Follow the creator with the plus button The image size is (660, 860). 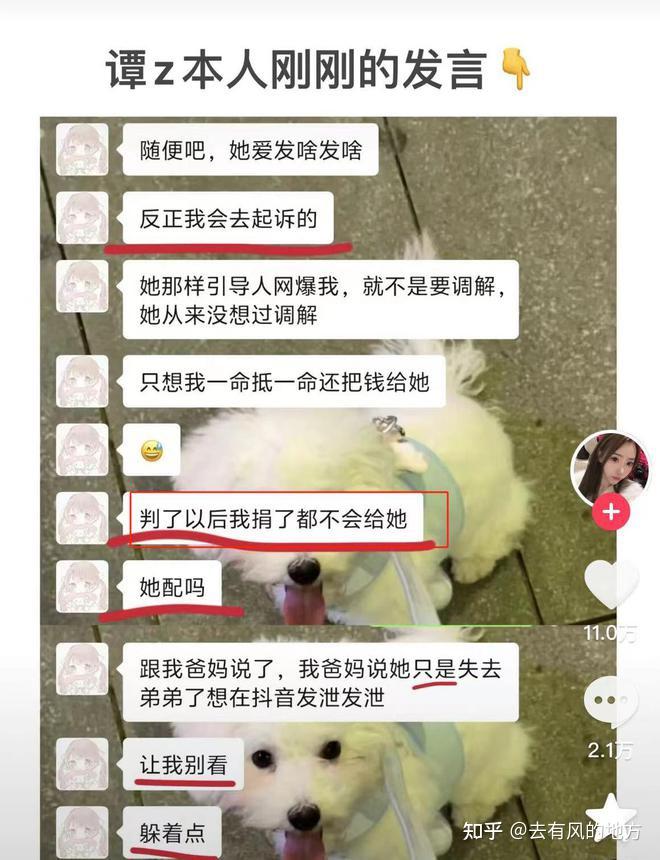(609, 513)
